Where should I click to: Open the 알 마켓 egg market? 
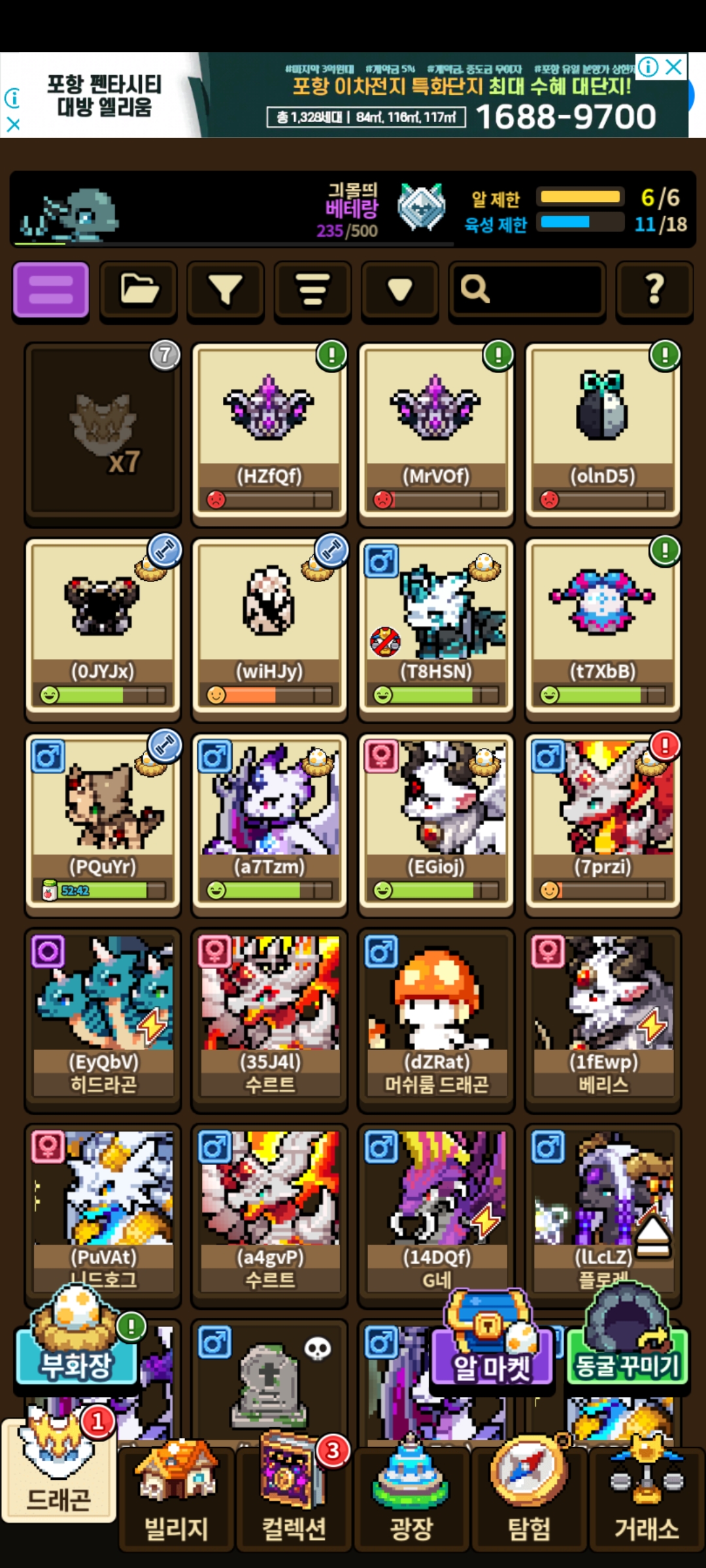pyautogui.click(x=492, y=1341)
